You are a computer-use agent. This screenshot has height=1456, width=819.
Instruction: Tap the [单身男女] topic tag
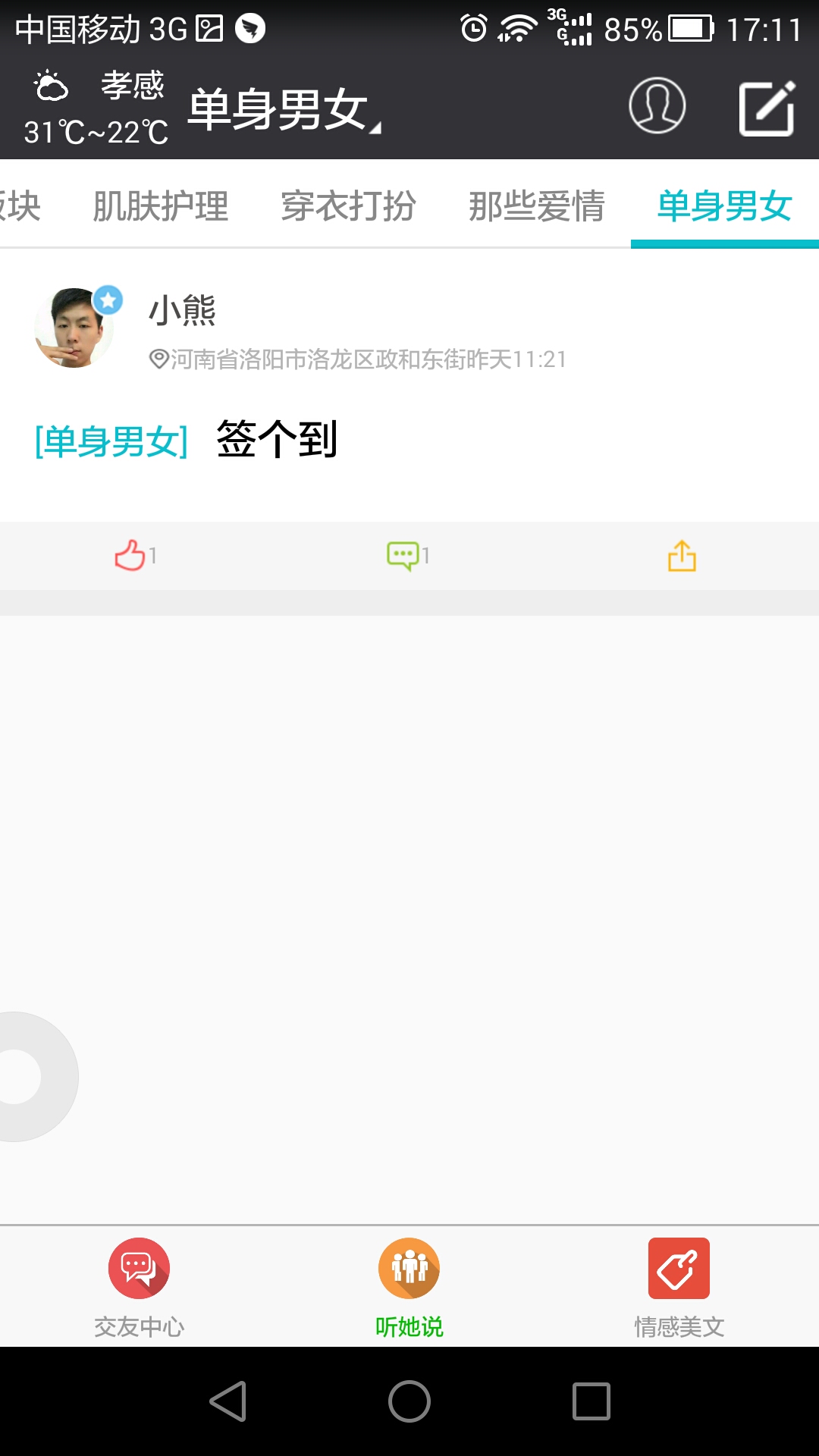point(111,441)
